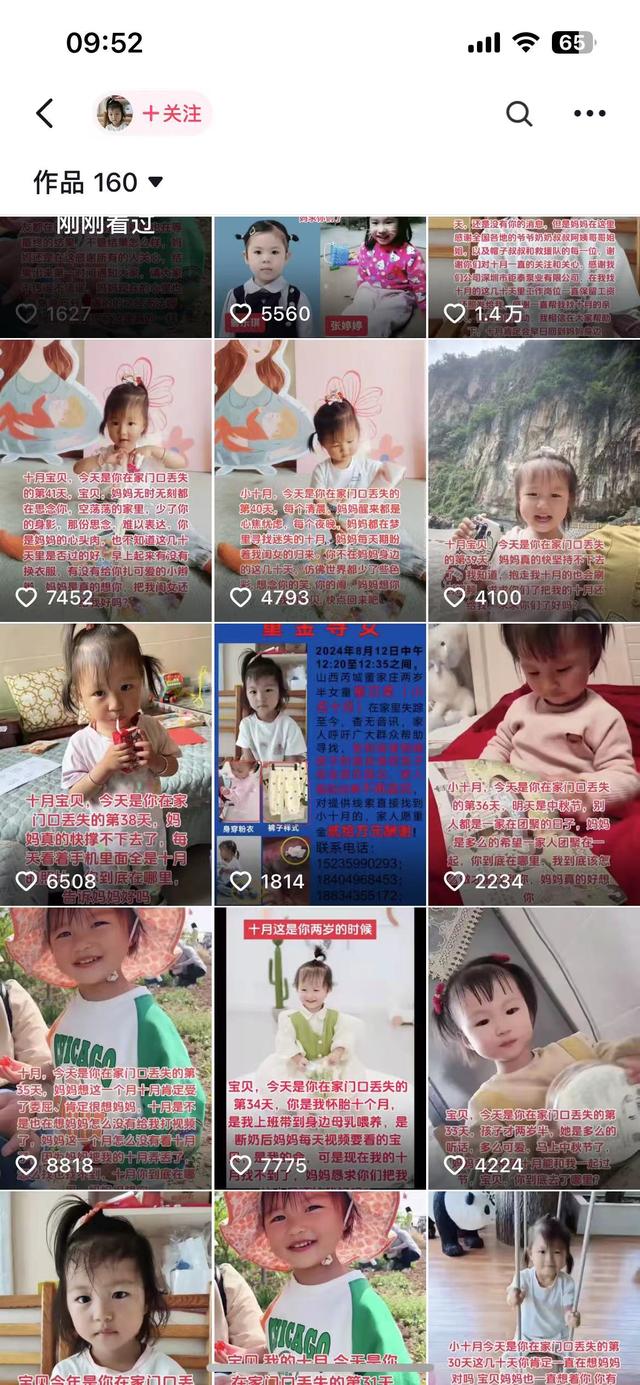Open the video with 6508 likes
The image size is (640, 1385).
[x=105, y=765]
